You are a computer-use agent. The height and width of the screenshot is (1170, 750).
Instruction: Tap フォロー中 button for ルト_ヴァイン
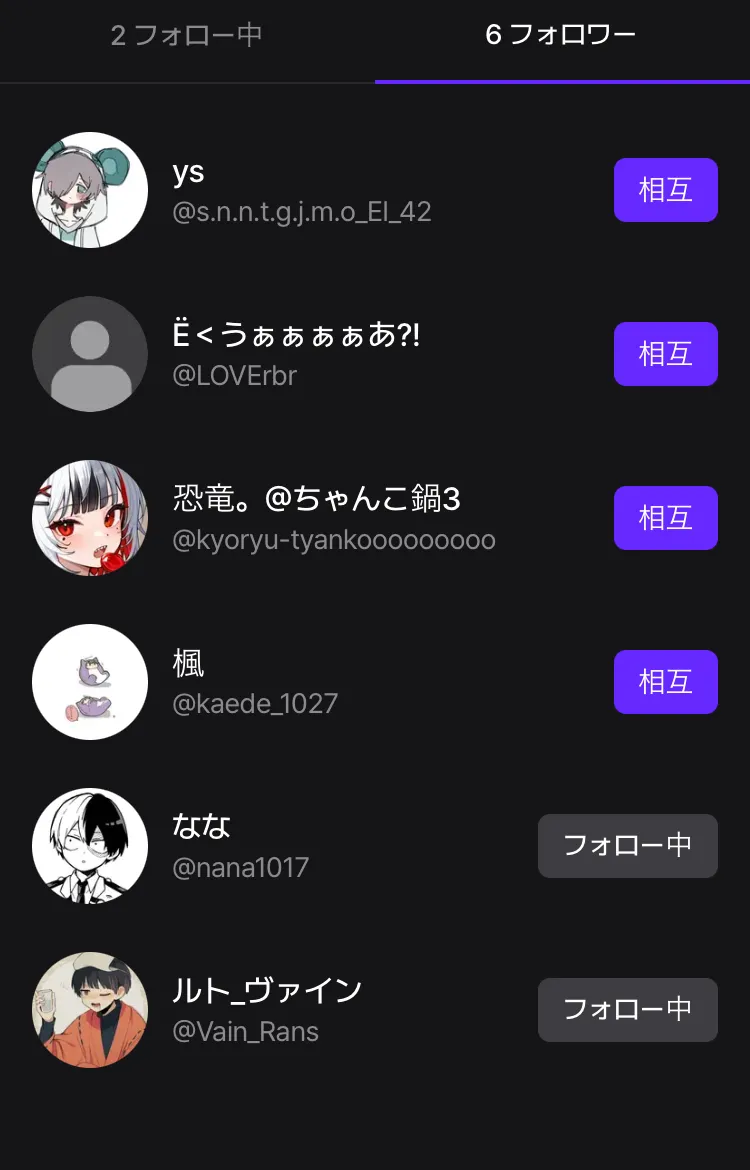pyautogui.click(x=627, y=1010)
